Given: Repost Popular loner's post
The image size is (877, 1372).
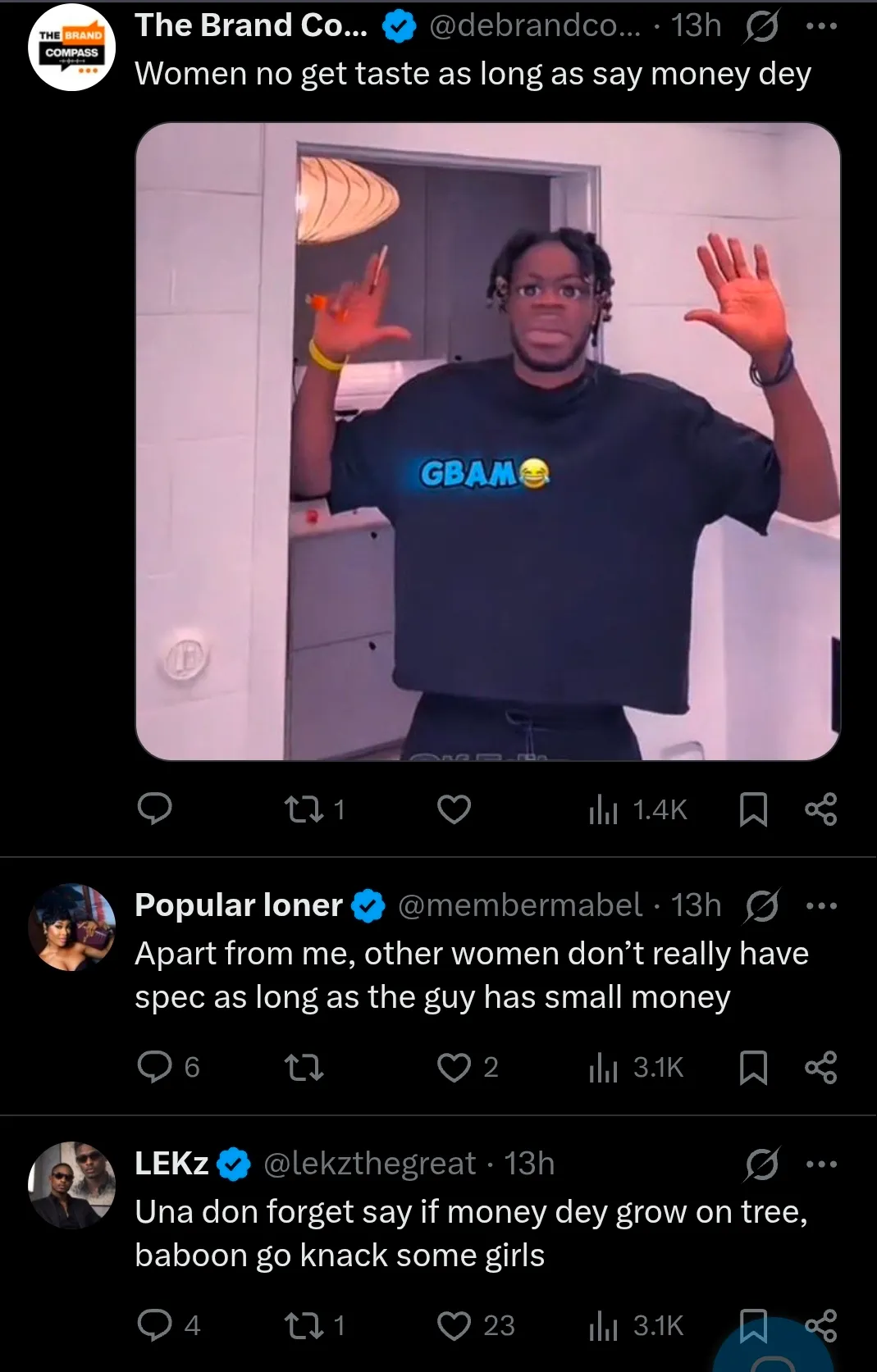Looking at the screenshot, I should [x=303, y=1067].
